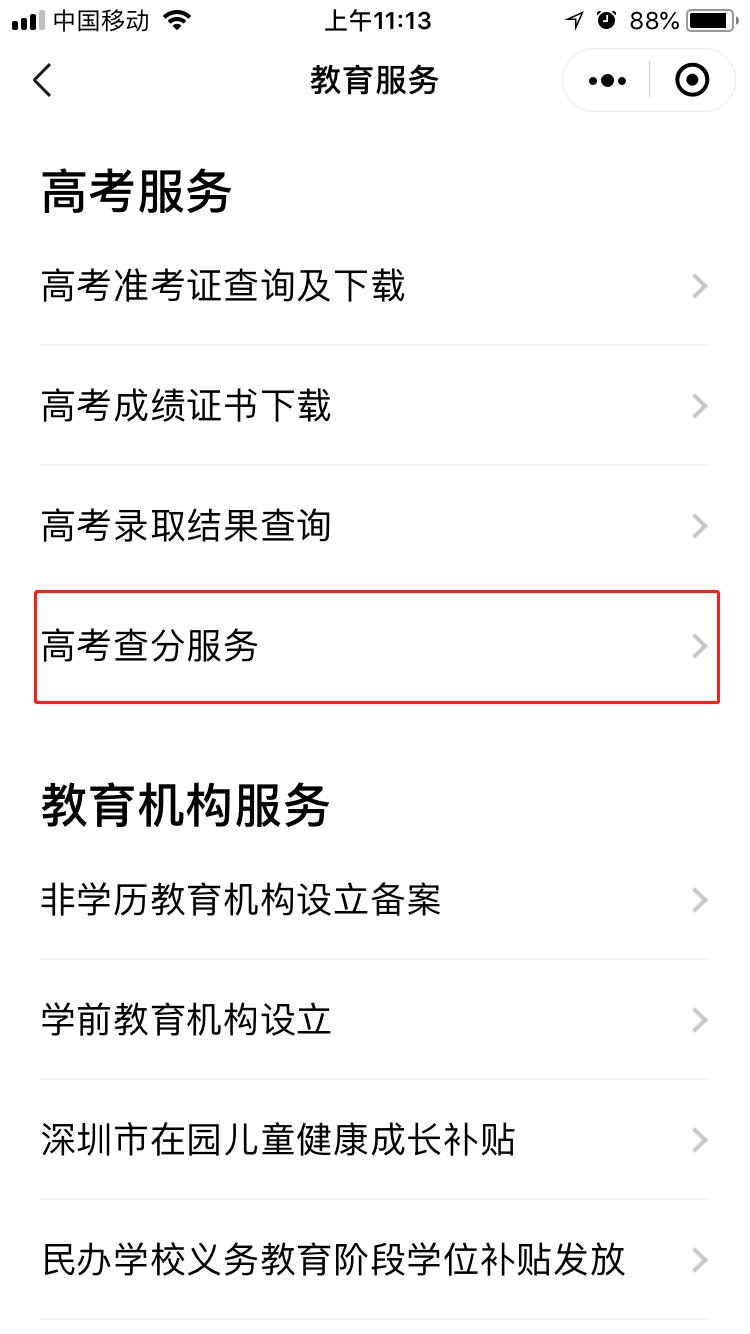Viewport: 750px width, 1334px height.
Task: Select 学前教育机构设立
Action: 375,1020
